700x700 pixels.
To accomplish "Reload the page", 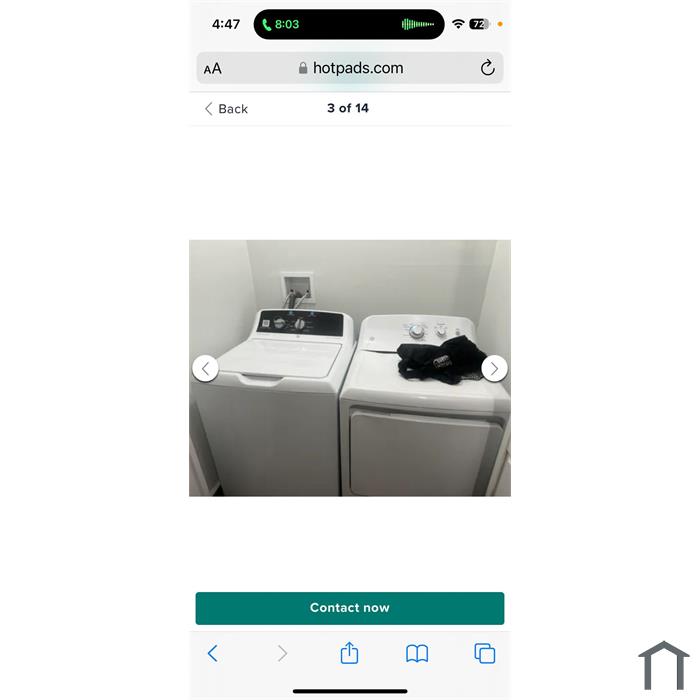I will click(487, 68).
